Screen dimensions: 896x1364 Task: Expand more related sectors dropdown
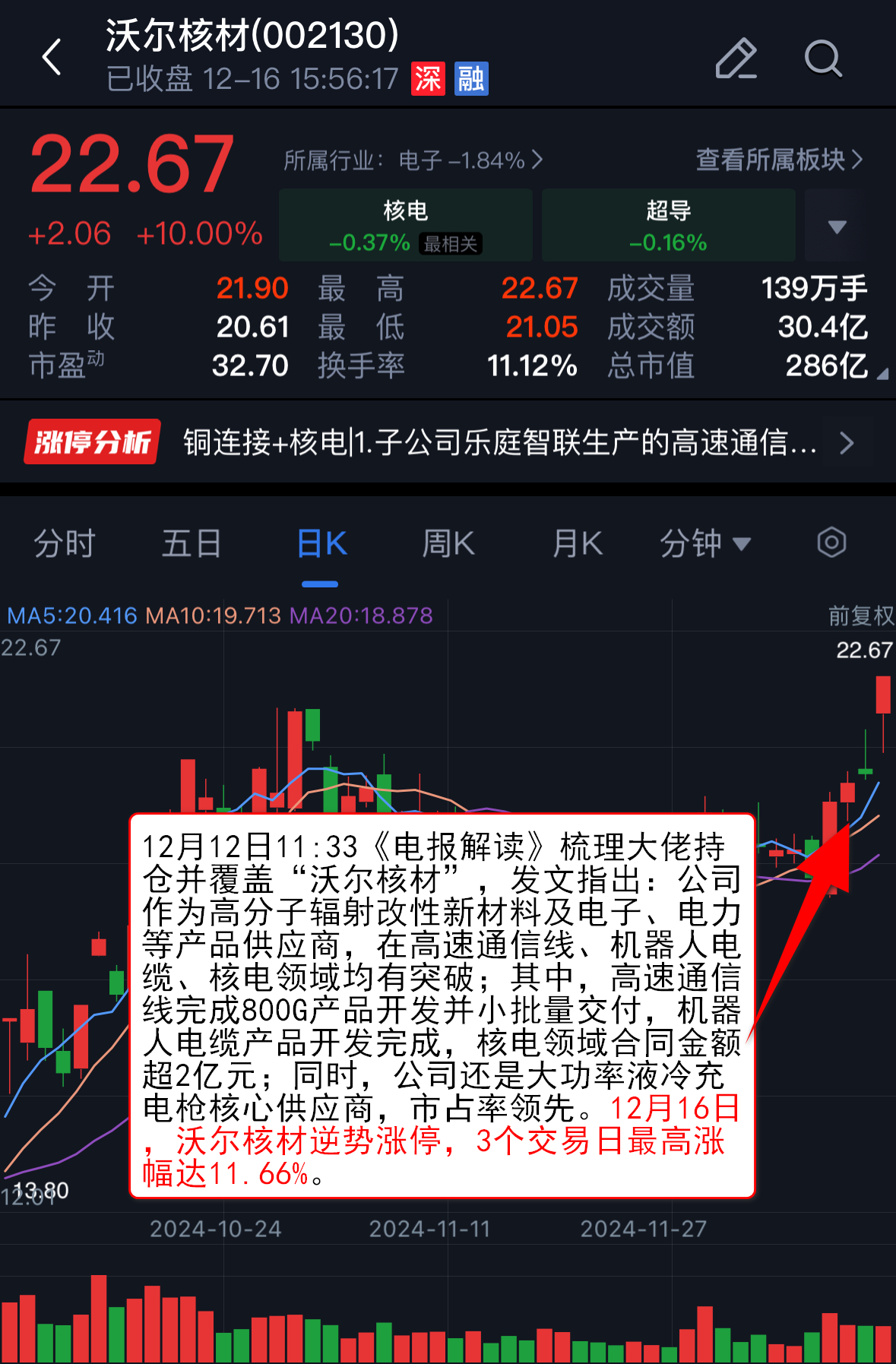coord(837,226)
